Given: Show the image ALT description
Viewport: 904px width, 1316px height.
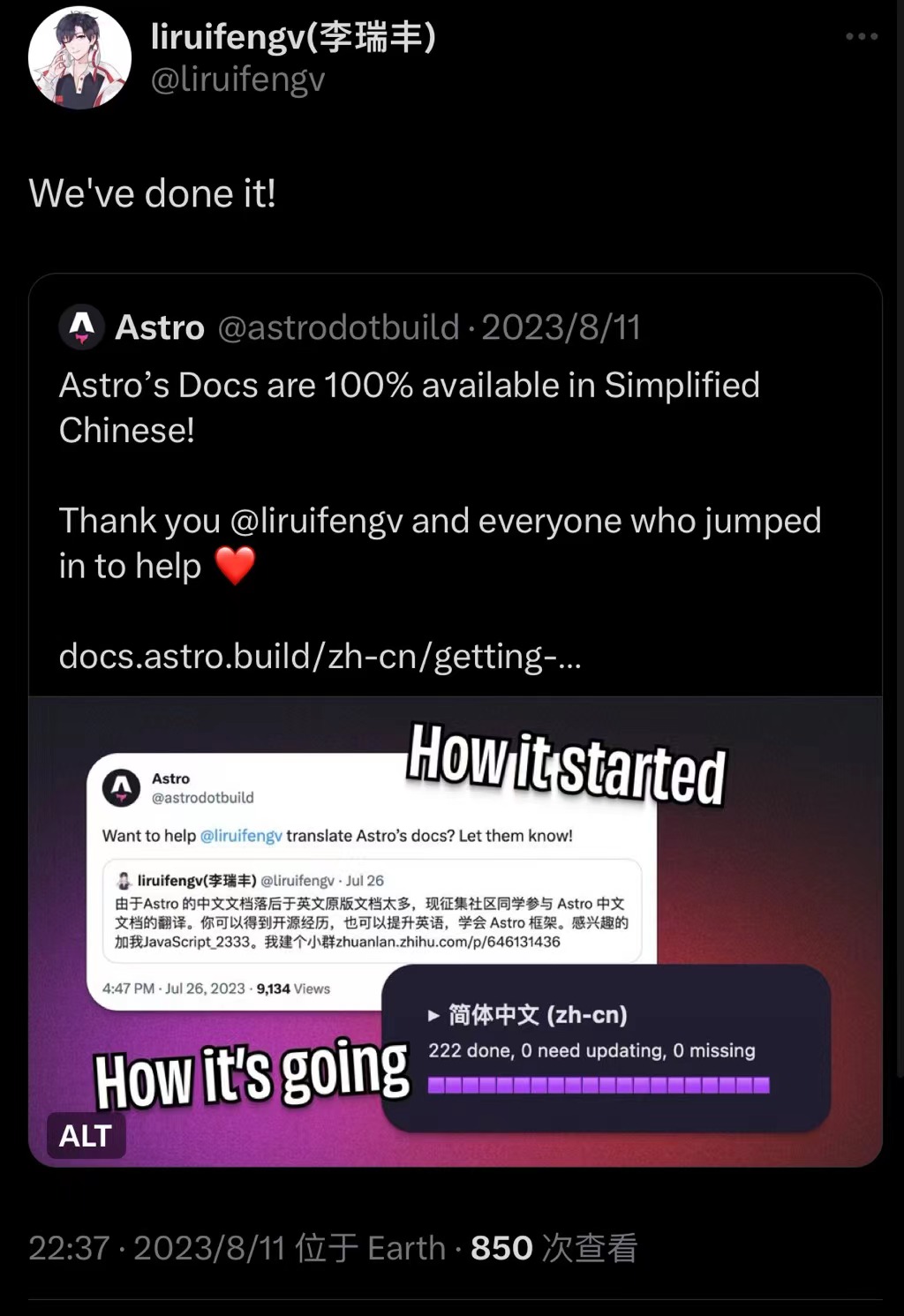Looking at the screenshot, I should click(86, 1136).
